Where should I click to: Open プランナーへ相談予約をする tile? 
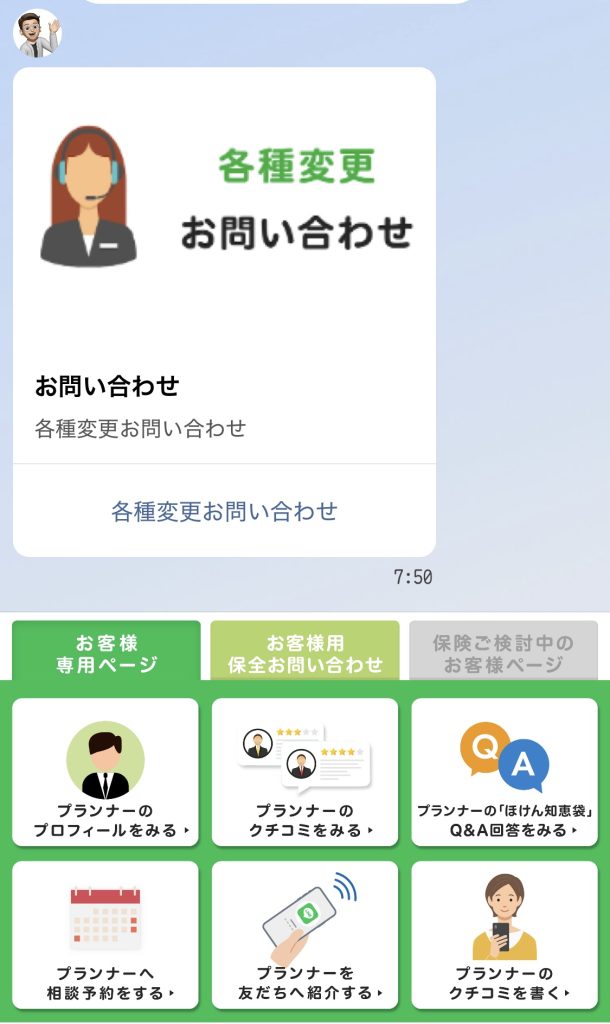[x=106, y=934]
